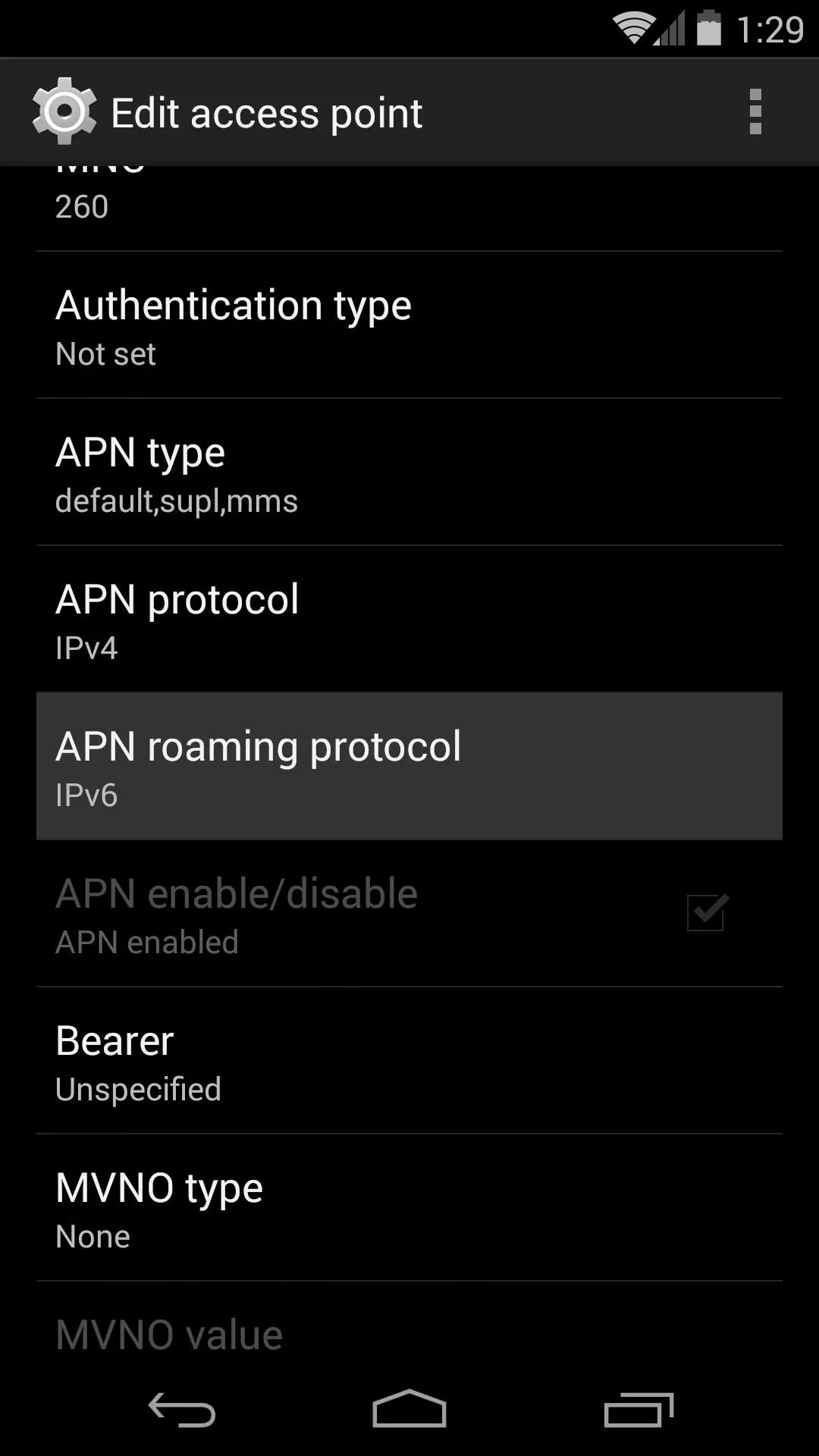Image resolution: width=819 pixels, height=1456 pixels.
Task: Change the APN protocol from IPv4
Action: pos(409,620)
